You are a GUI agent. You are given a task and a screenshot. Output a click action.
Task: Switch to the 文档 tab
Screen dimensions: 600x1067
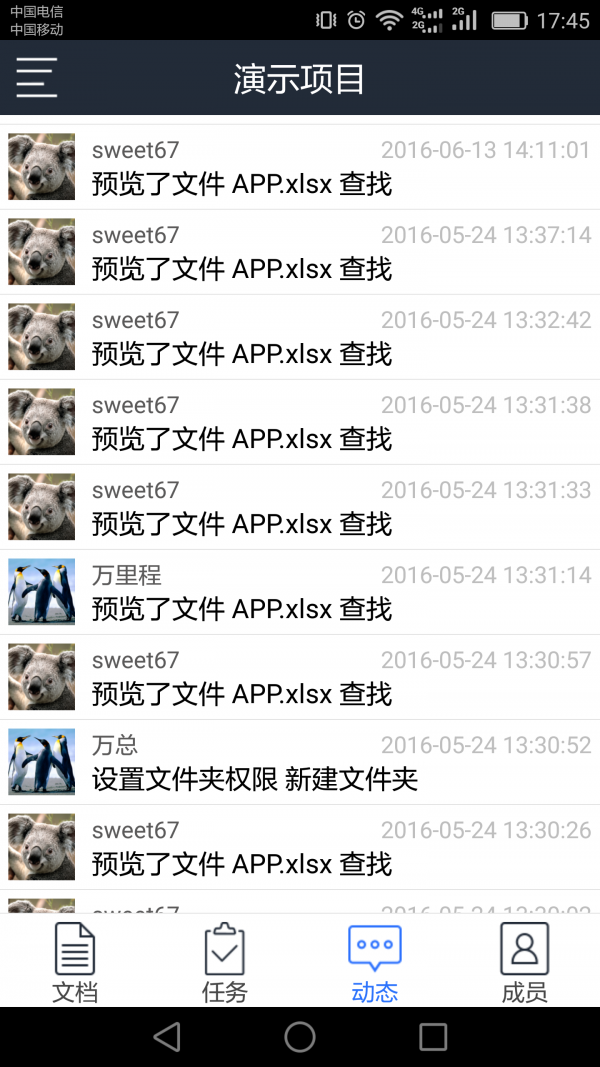point(75,962)
